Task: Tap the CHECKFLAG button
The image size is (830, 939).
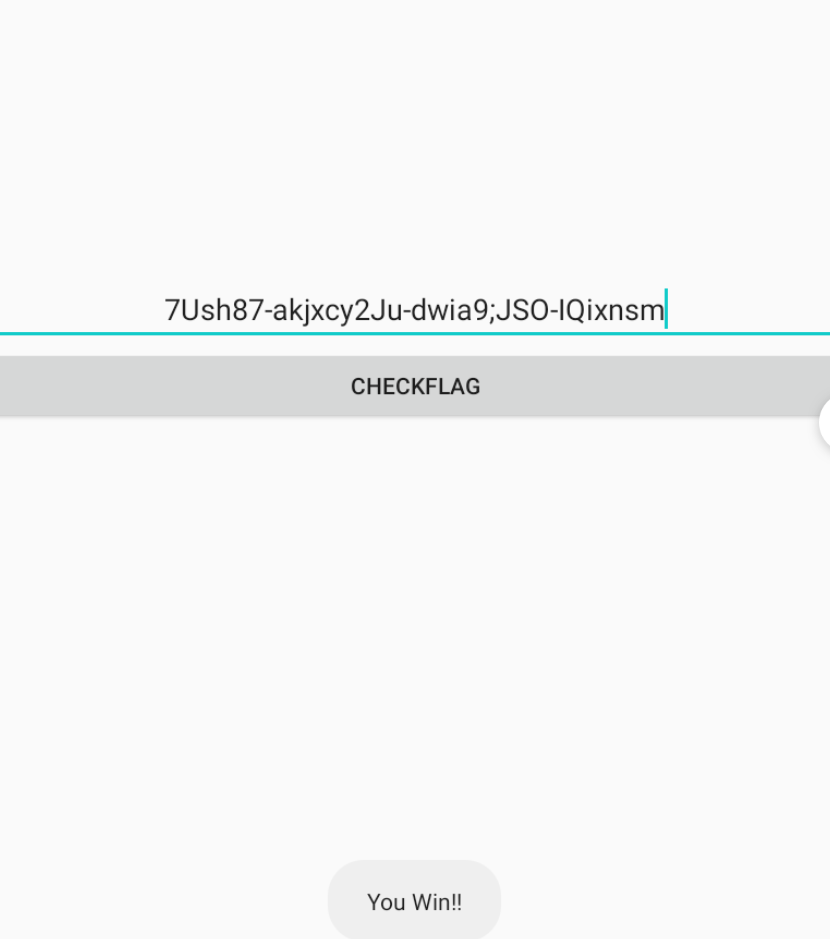Action: pos(415,386)
